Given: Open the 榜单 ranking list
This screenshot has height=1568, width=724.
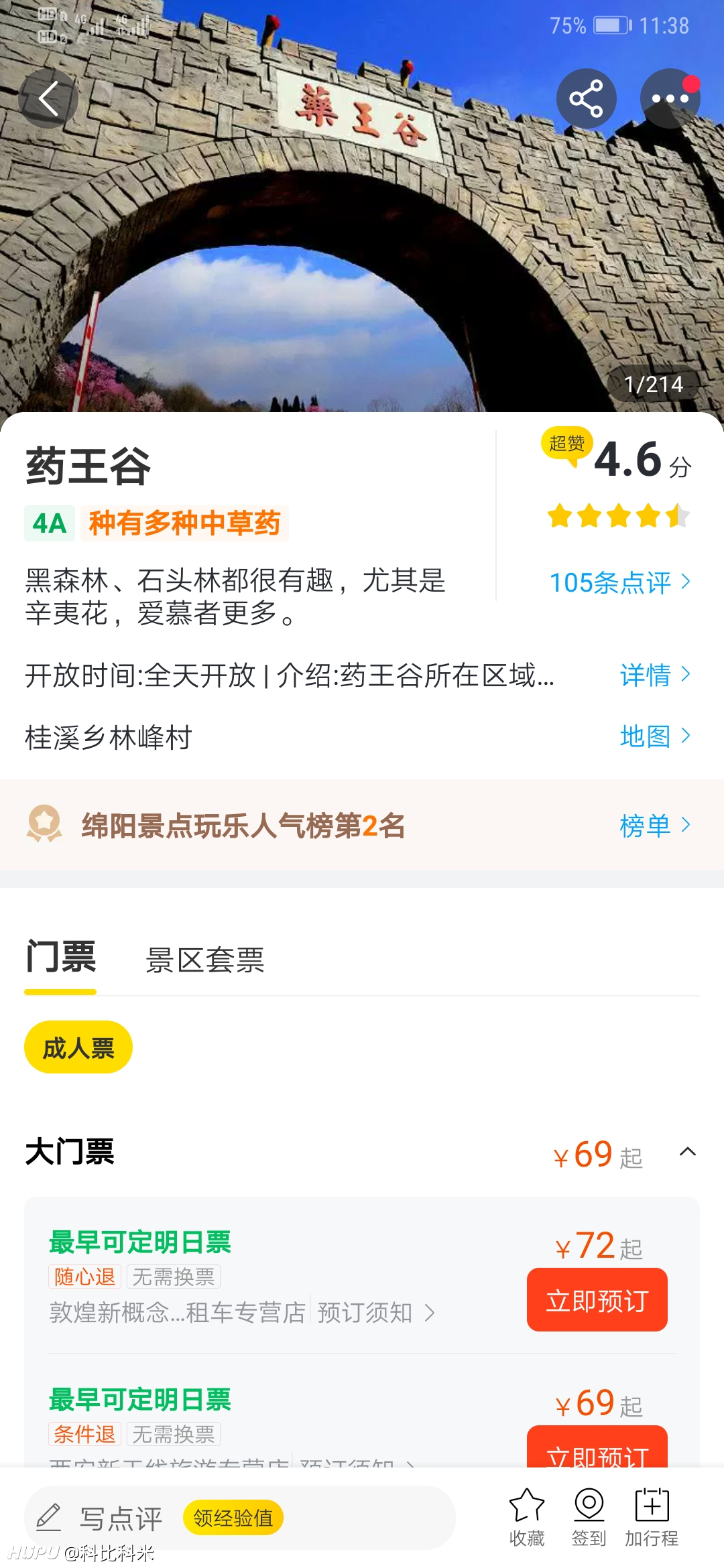Looking at the screenshot, I should pos(655,825).
